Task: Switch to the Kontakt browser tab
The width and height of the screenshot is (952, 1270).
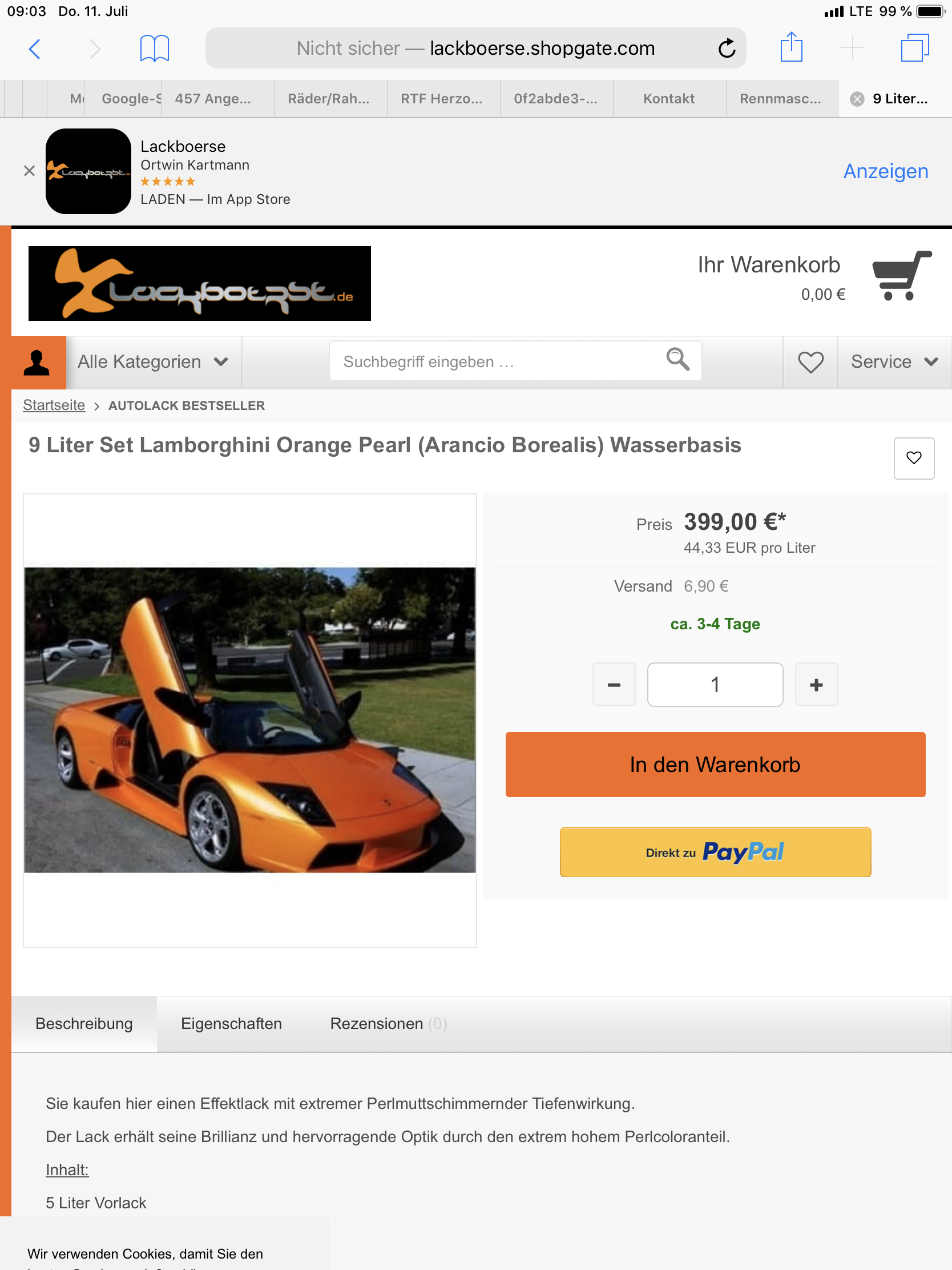Action: (668, 99)
